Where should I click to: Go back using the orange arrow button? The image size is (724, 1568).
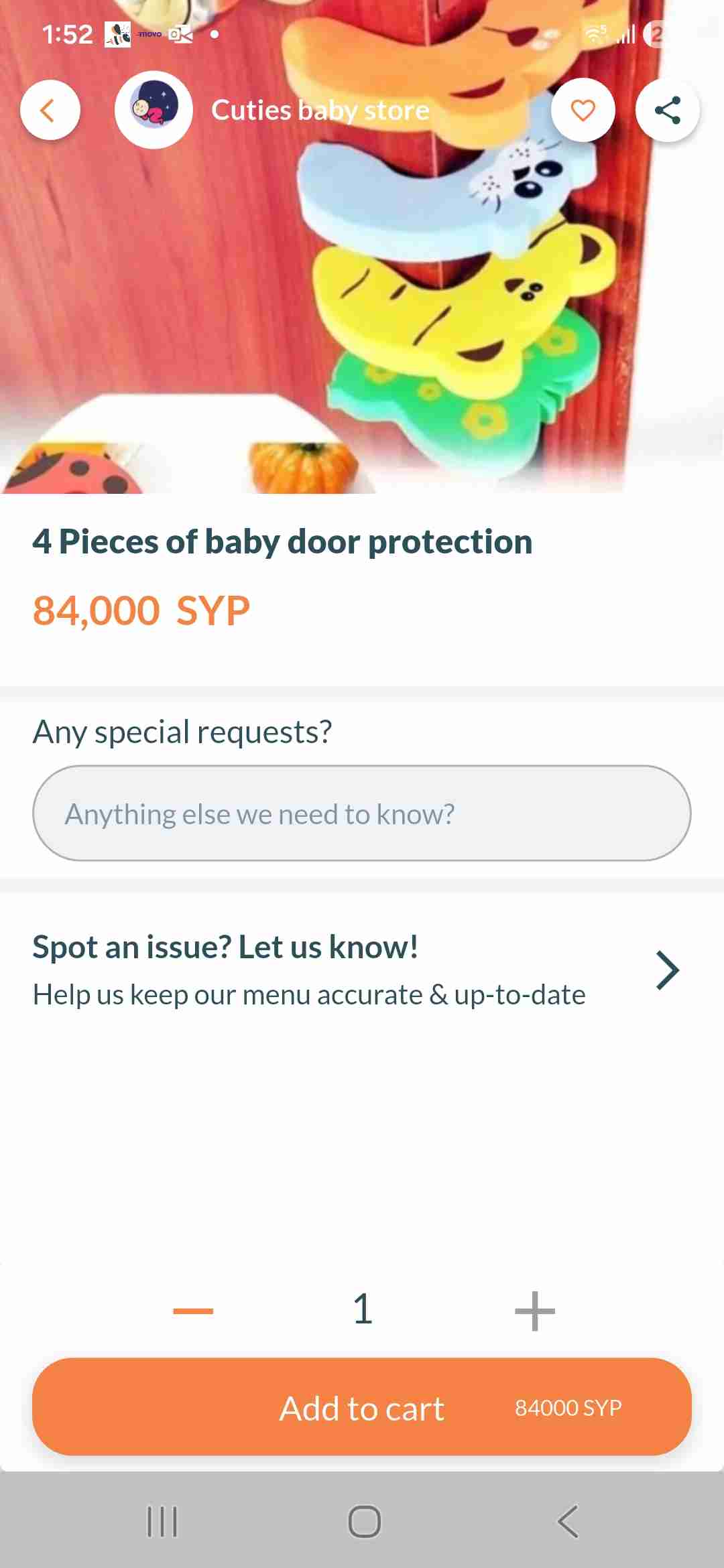coord(50,110)
